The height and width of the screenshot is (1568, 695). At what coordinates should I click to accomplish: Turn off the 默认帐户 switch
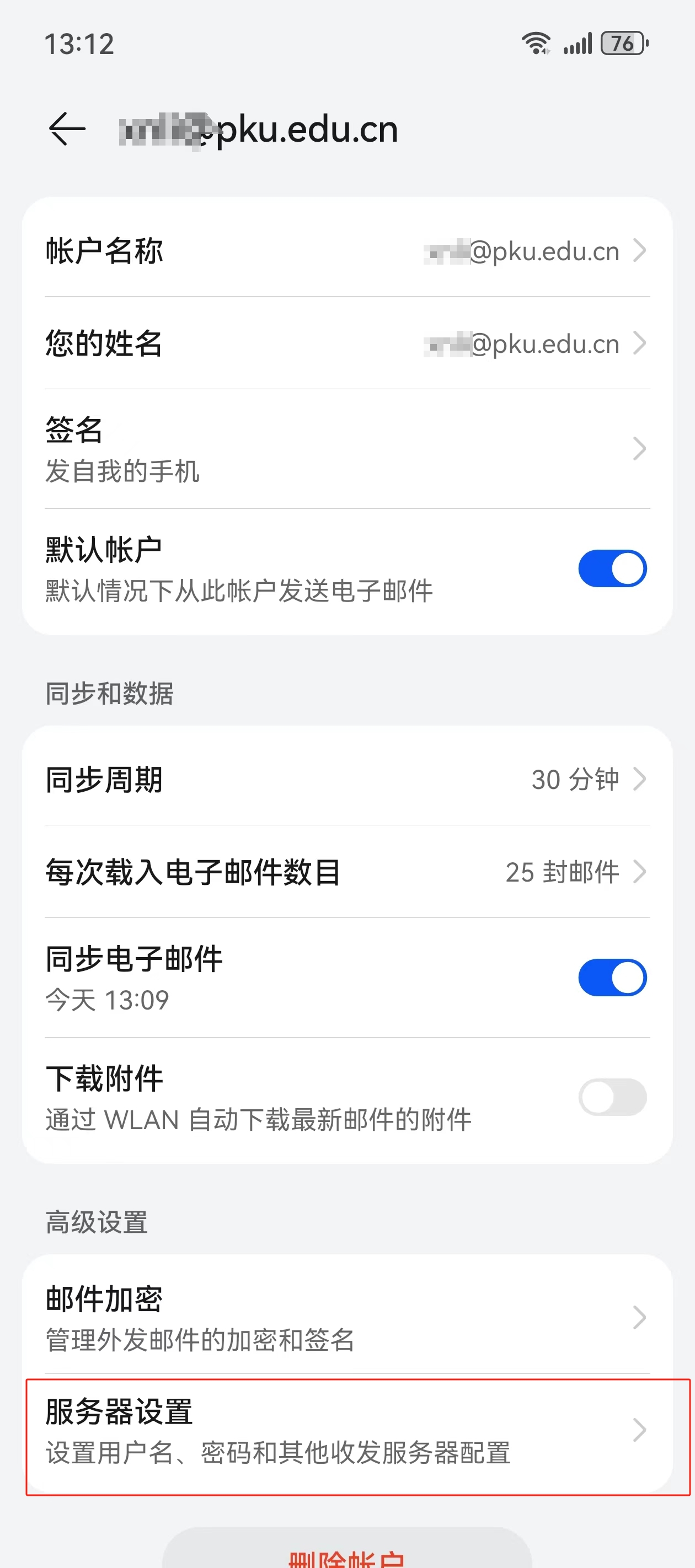pos(612,568)
